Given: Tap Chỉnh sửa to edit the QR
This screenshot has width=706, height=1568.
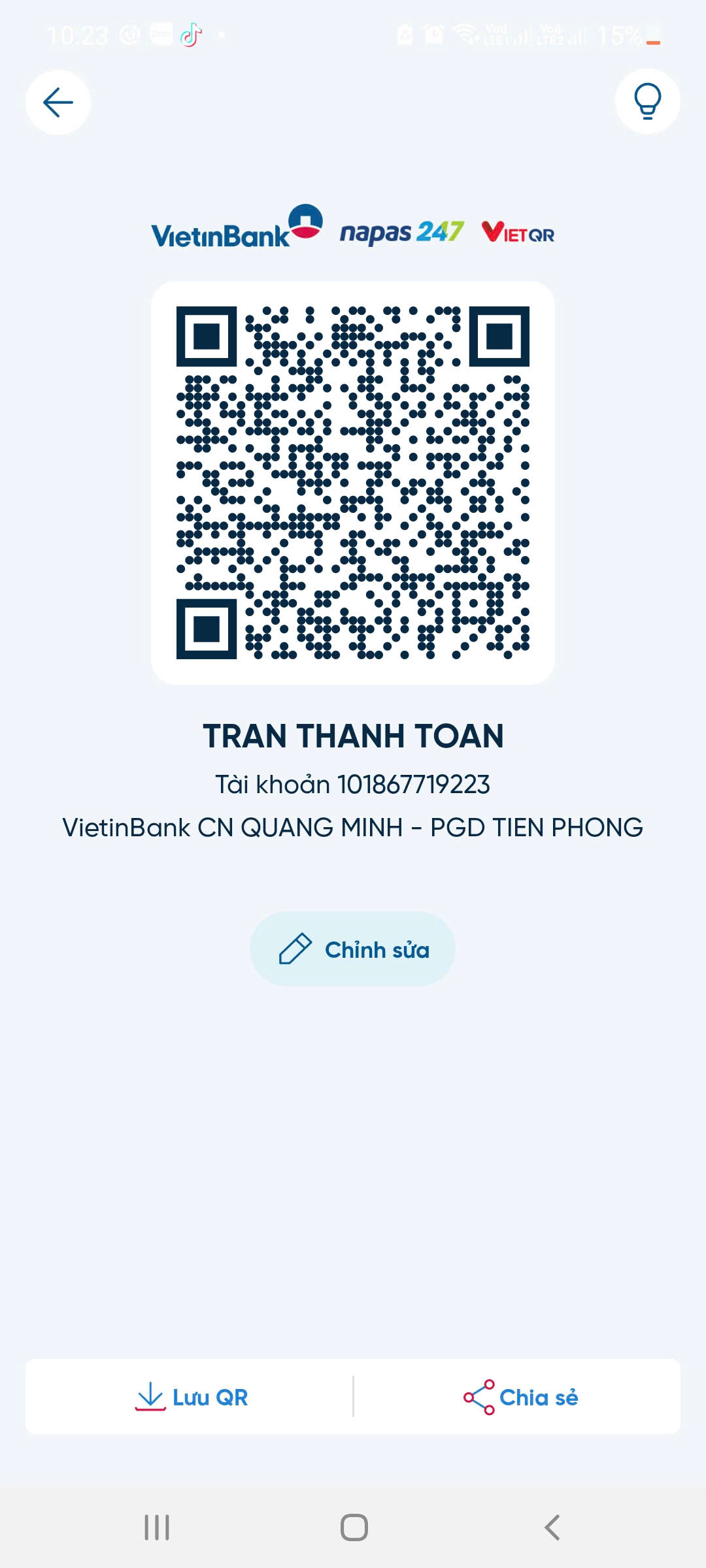Looking at the screenshot, I should [x=352, y=949].
